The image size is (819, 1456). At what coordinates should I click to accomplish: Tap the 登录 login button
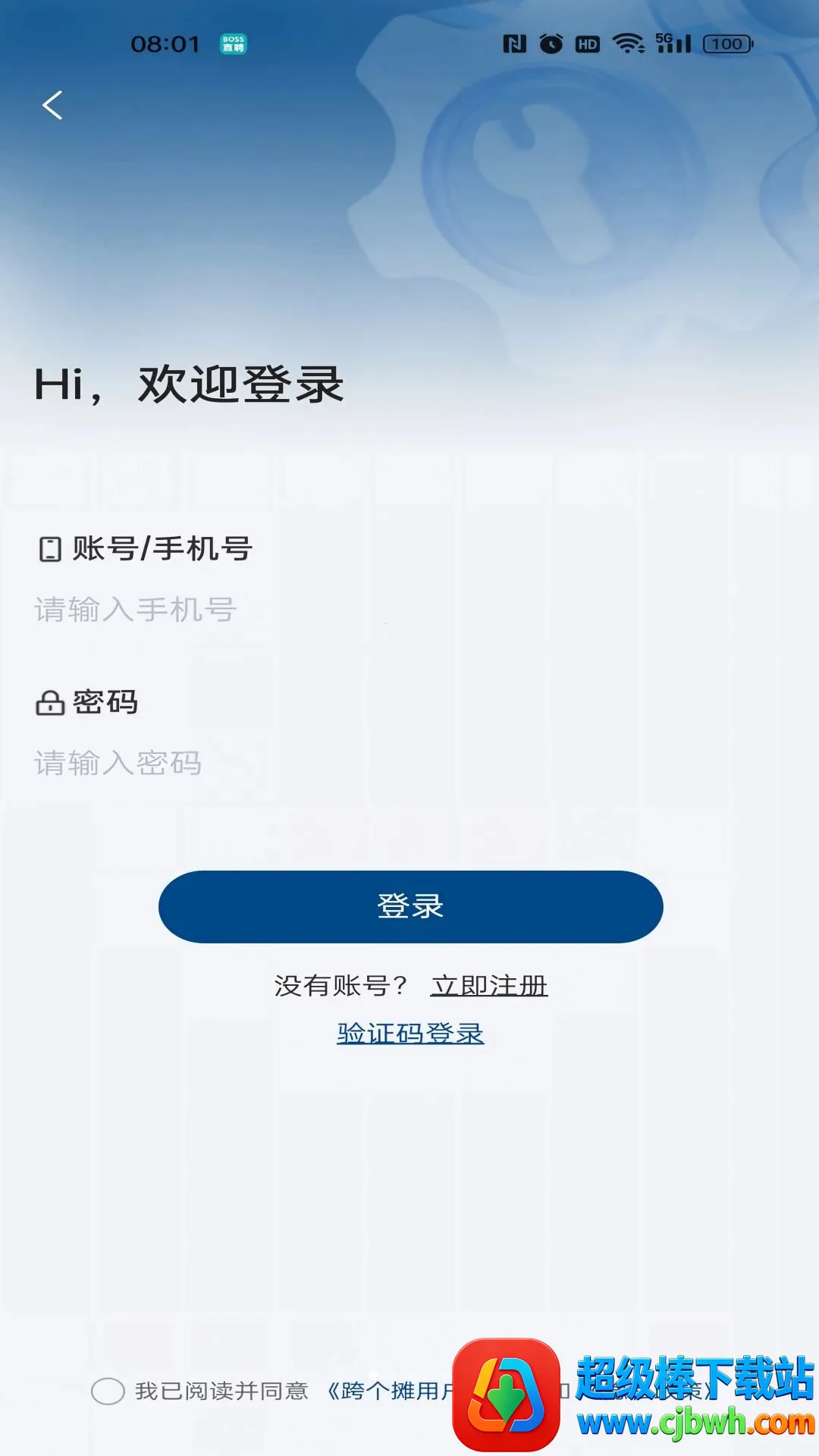410,907
